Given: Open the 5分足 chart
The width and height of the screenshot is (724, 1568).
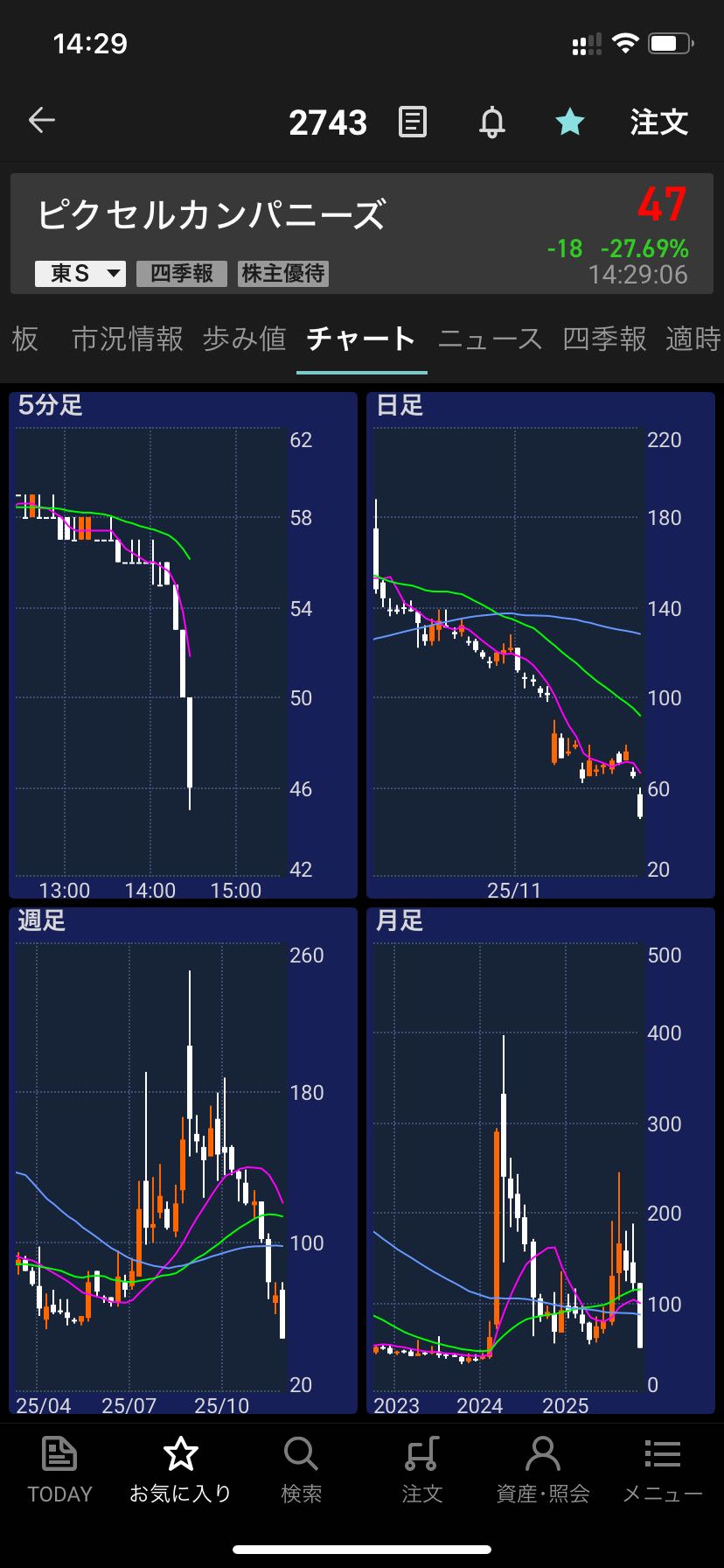Looking at the screenshot, I should 183,646.
